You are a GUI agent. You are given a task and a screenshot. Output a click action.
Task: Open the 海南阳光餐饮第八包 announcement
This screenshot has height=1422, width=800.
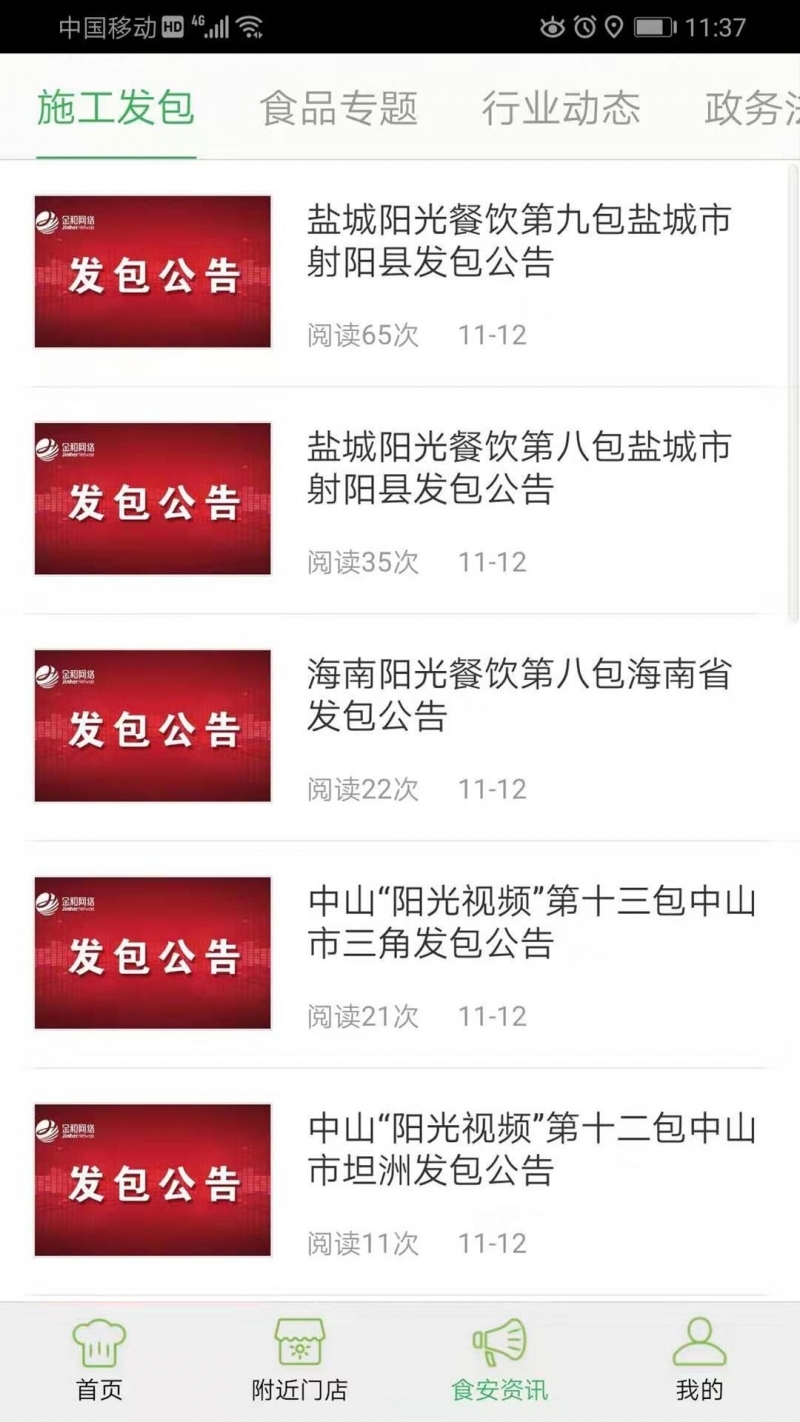click(520, 700)
